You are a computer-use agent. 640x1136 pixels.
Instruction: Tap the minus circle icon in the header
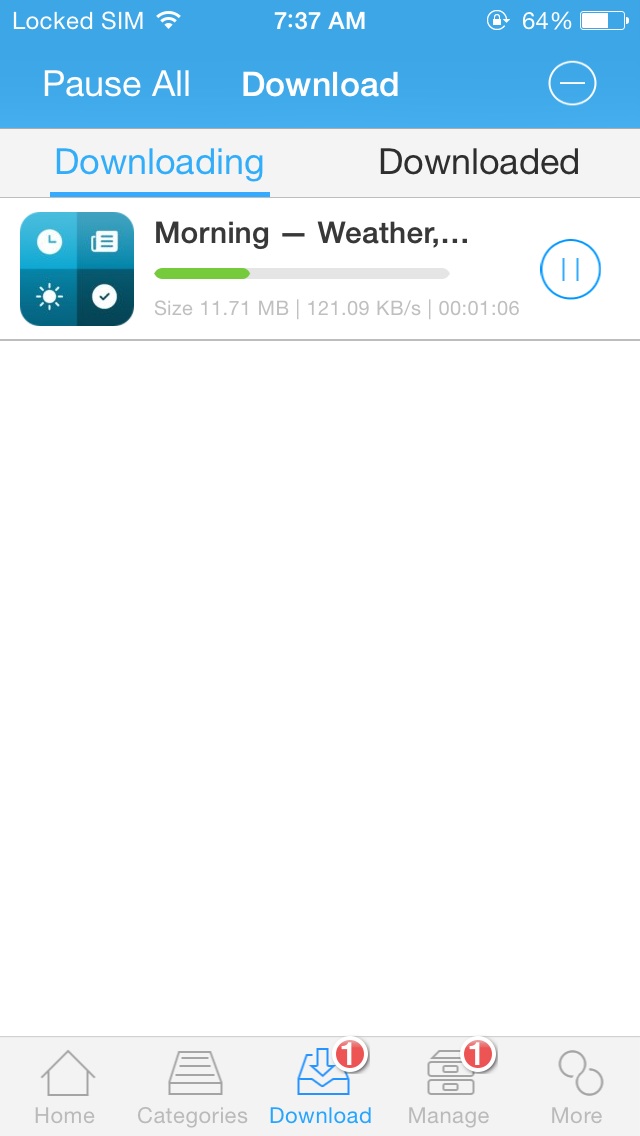click(x=572, y=83)
